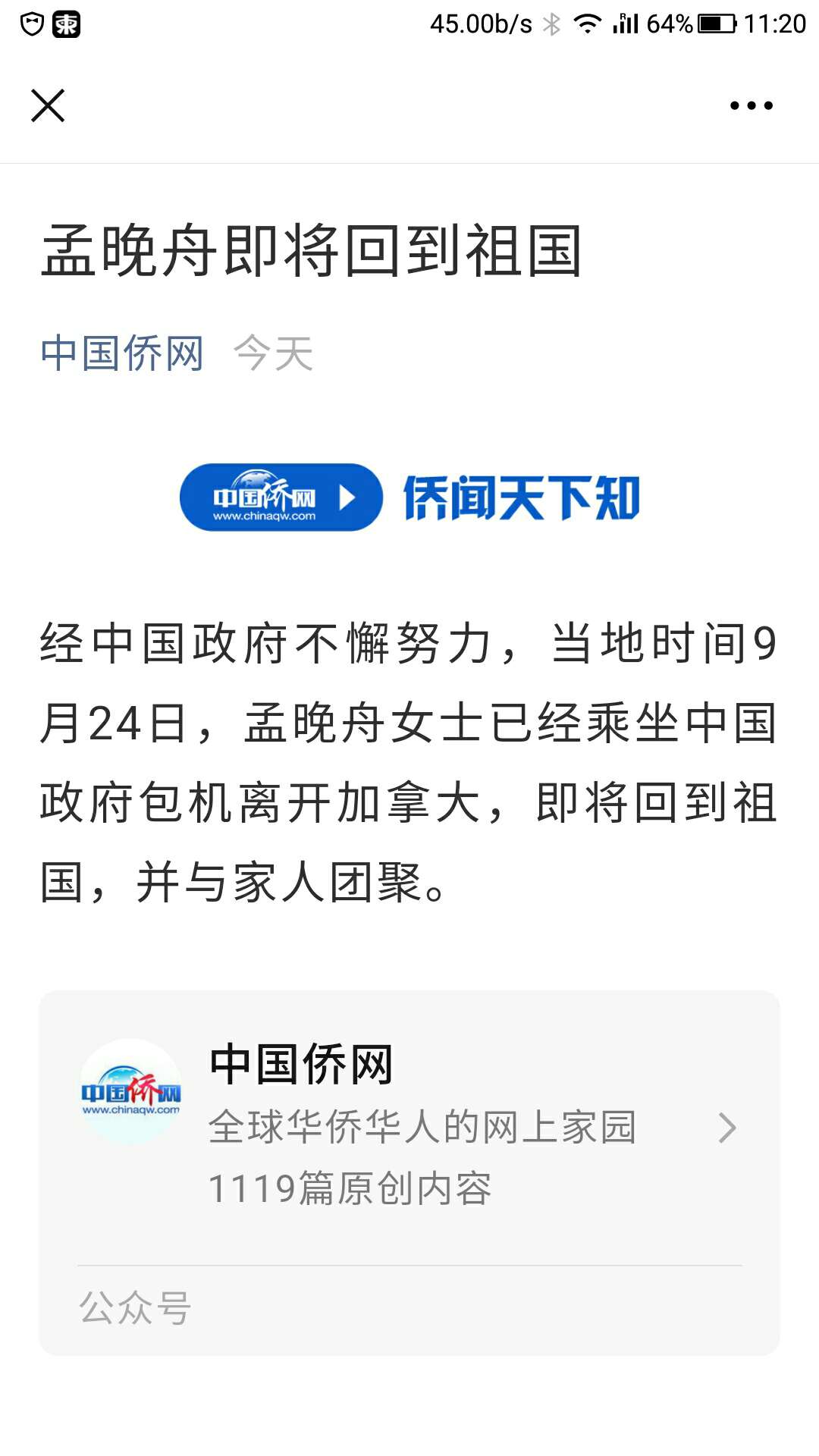Open the blue 中国侨网 author link
The image size is (819, 1456).
122,353
